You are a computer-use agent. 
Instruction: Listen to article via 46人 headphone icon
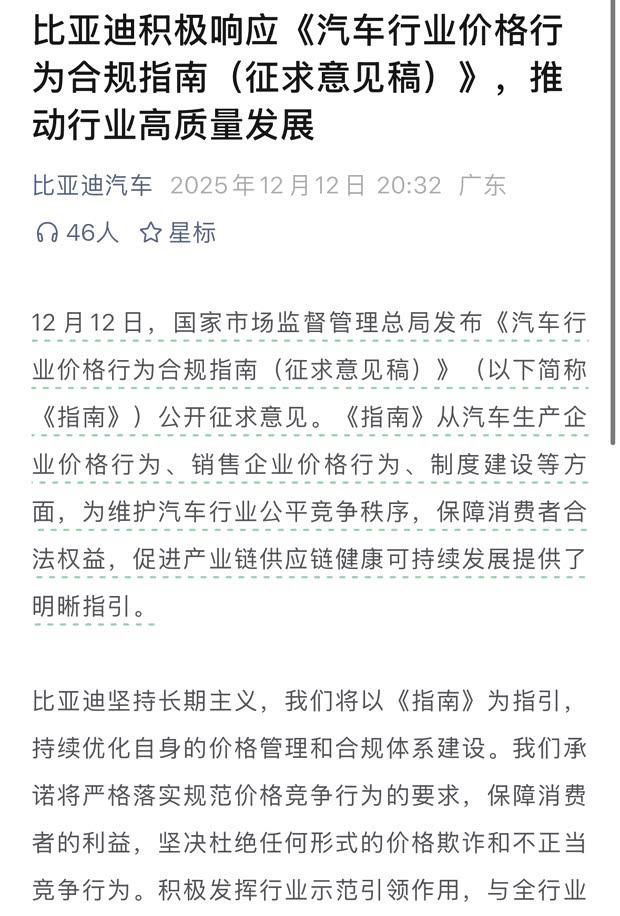pos(47,233)
